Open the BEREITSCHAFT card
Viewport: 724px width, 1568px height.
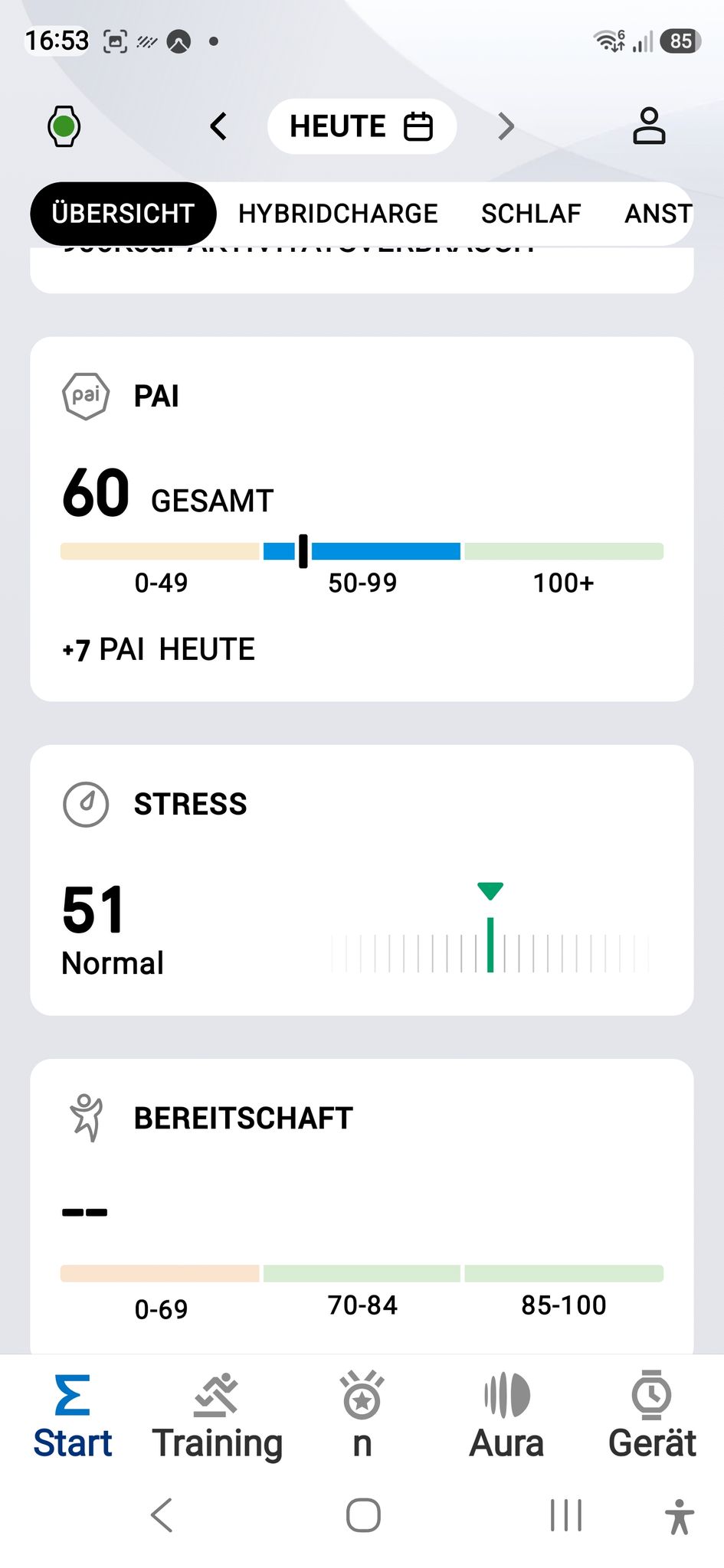click(x=362, y=1207)
